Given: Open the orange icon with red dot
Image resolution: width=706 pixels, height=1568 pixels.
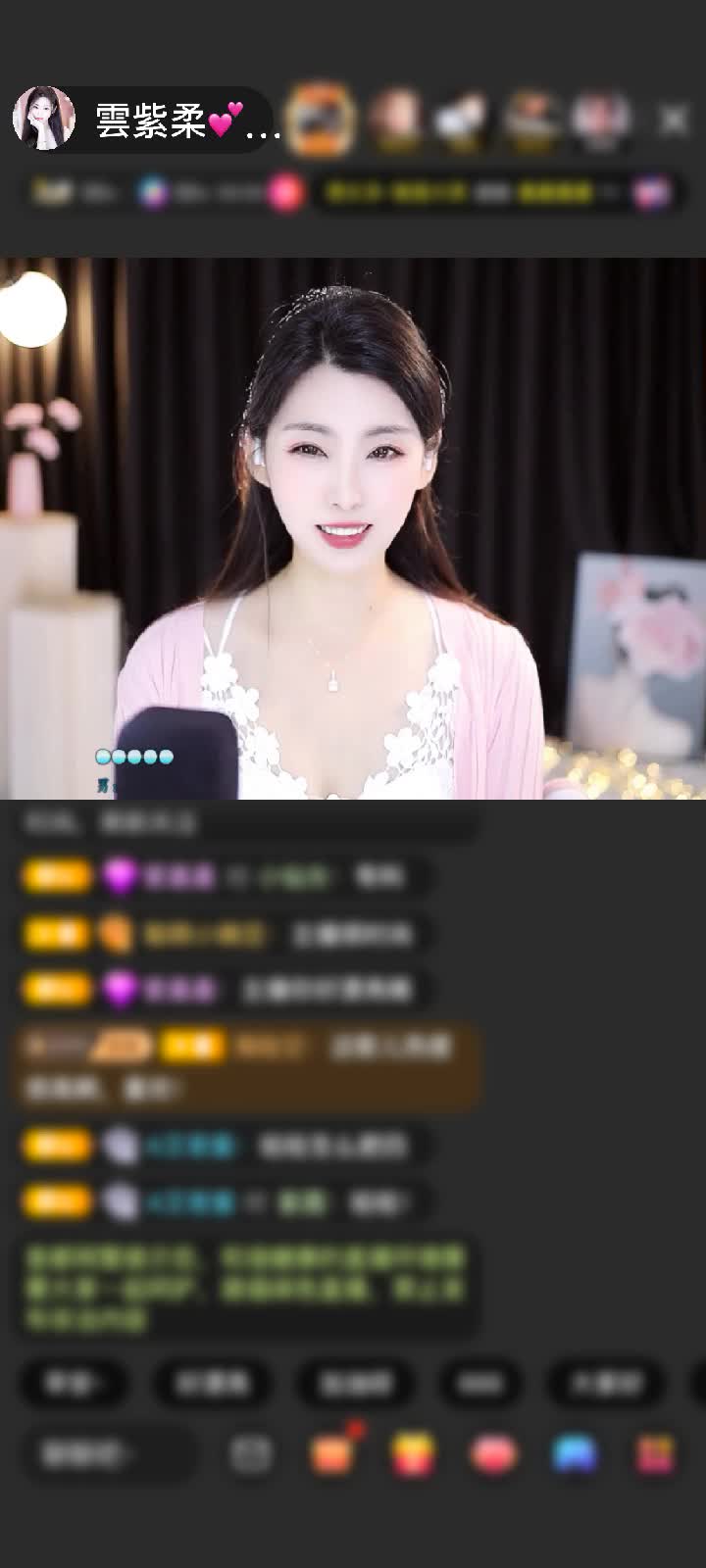Looking at the screenshot, I should 331,1455.
